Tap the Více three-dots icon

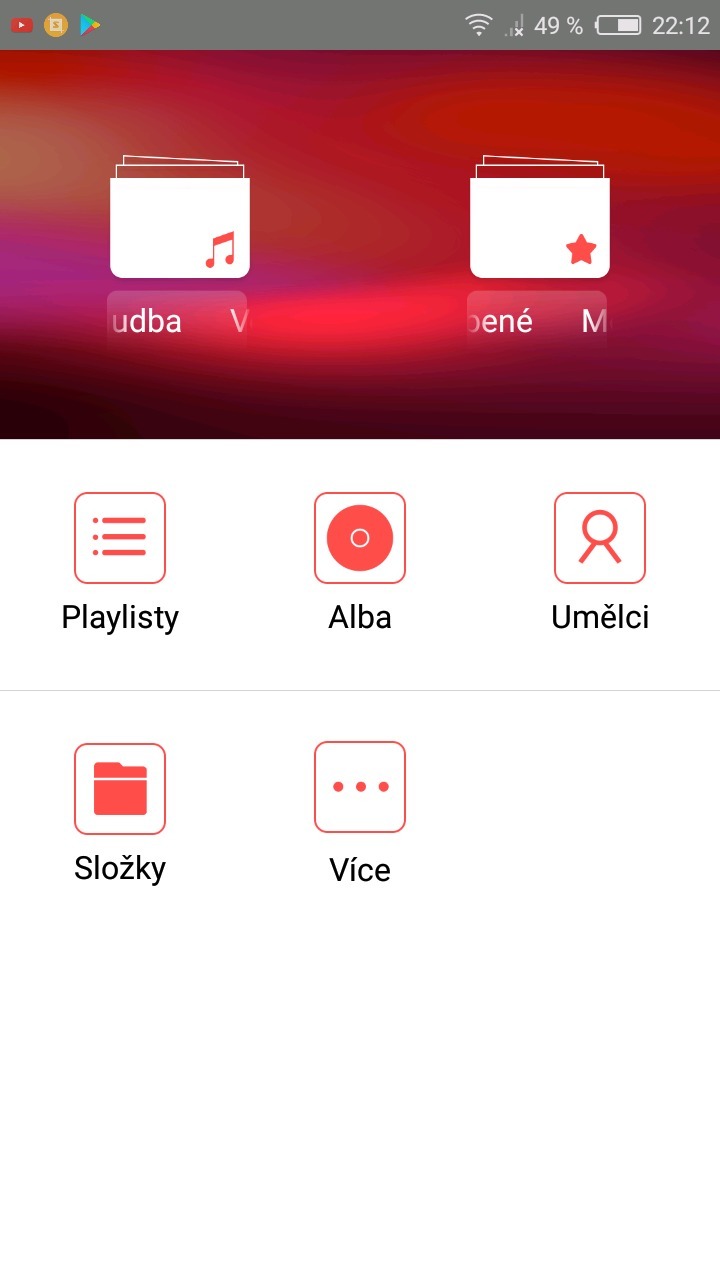(360, 787)
